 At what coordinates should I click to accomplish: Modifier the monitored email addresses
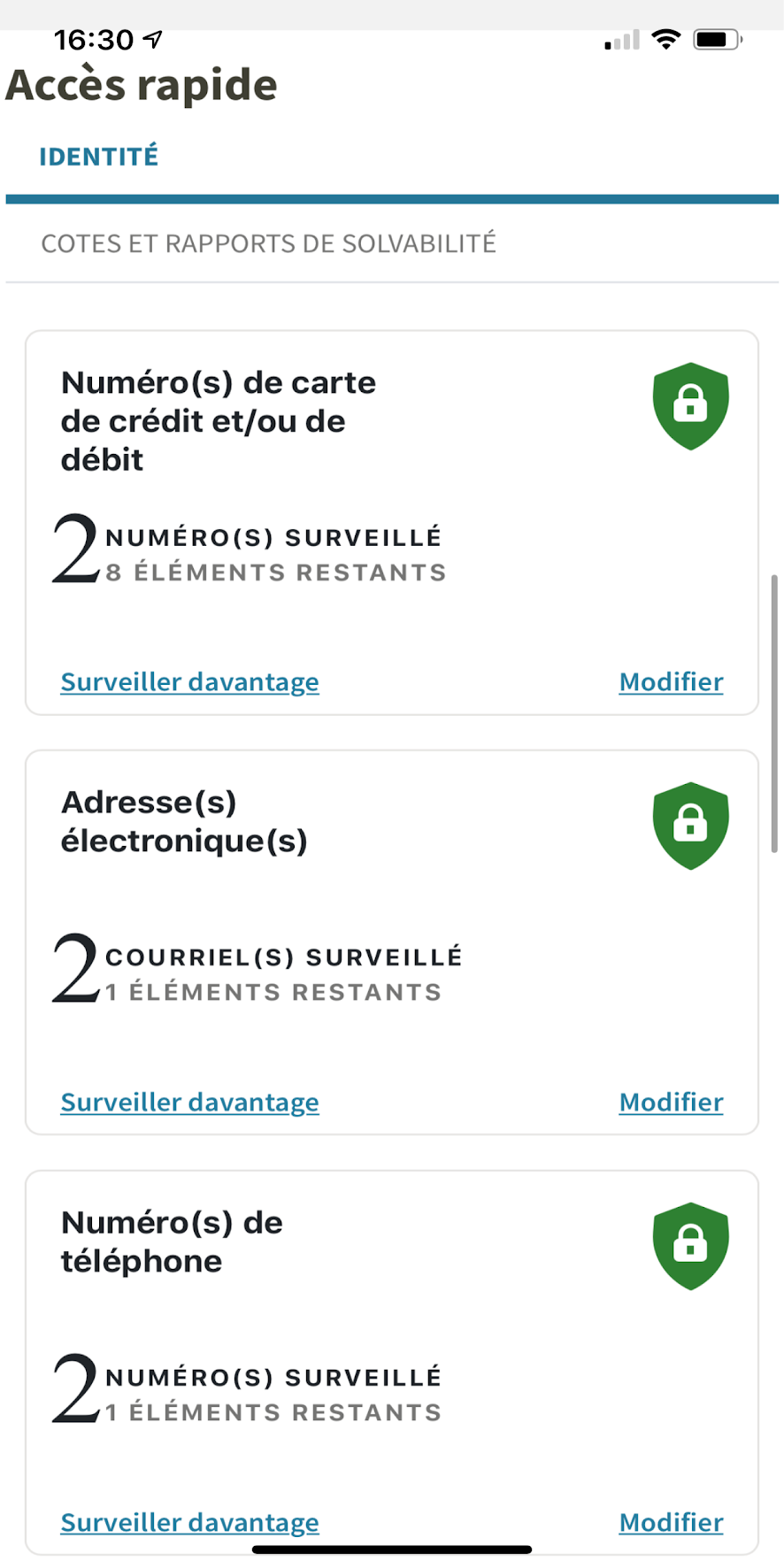pos(671,1102)
